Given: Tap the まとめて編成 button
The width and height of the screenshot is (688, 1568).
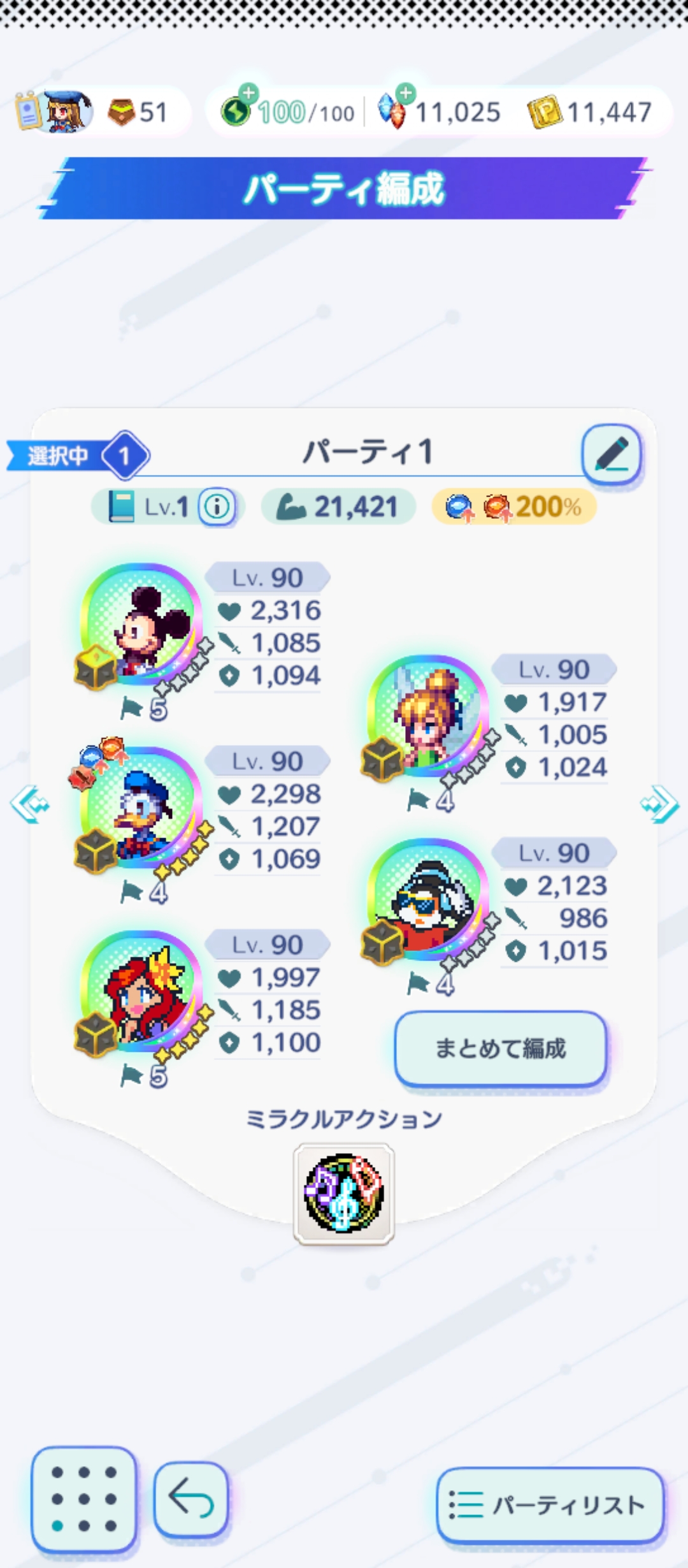Looking at the screenshot, I should click(x=501, y=1049).
